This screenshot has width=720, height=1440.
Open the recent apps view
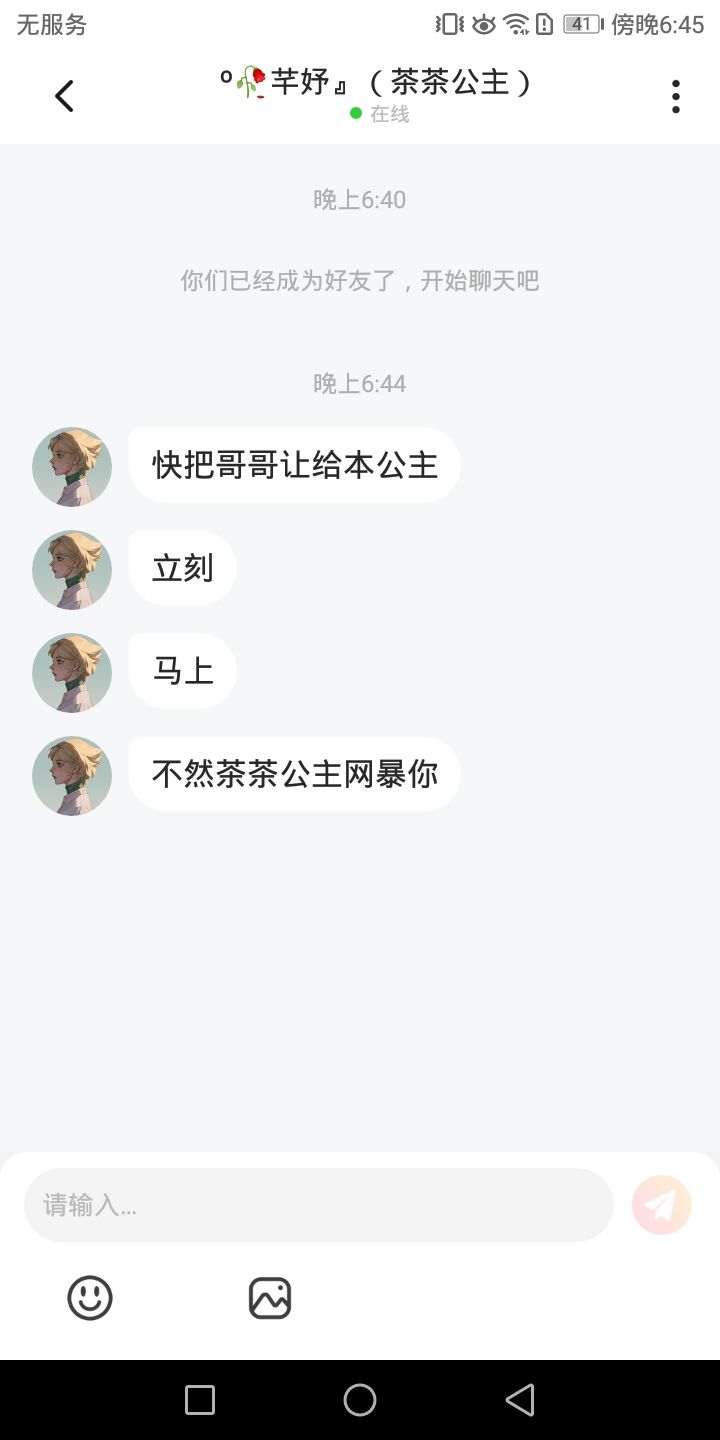tap(200, 1400)
